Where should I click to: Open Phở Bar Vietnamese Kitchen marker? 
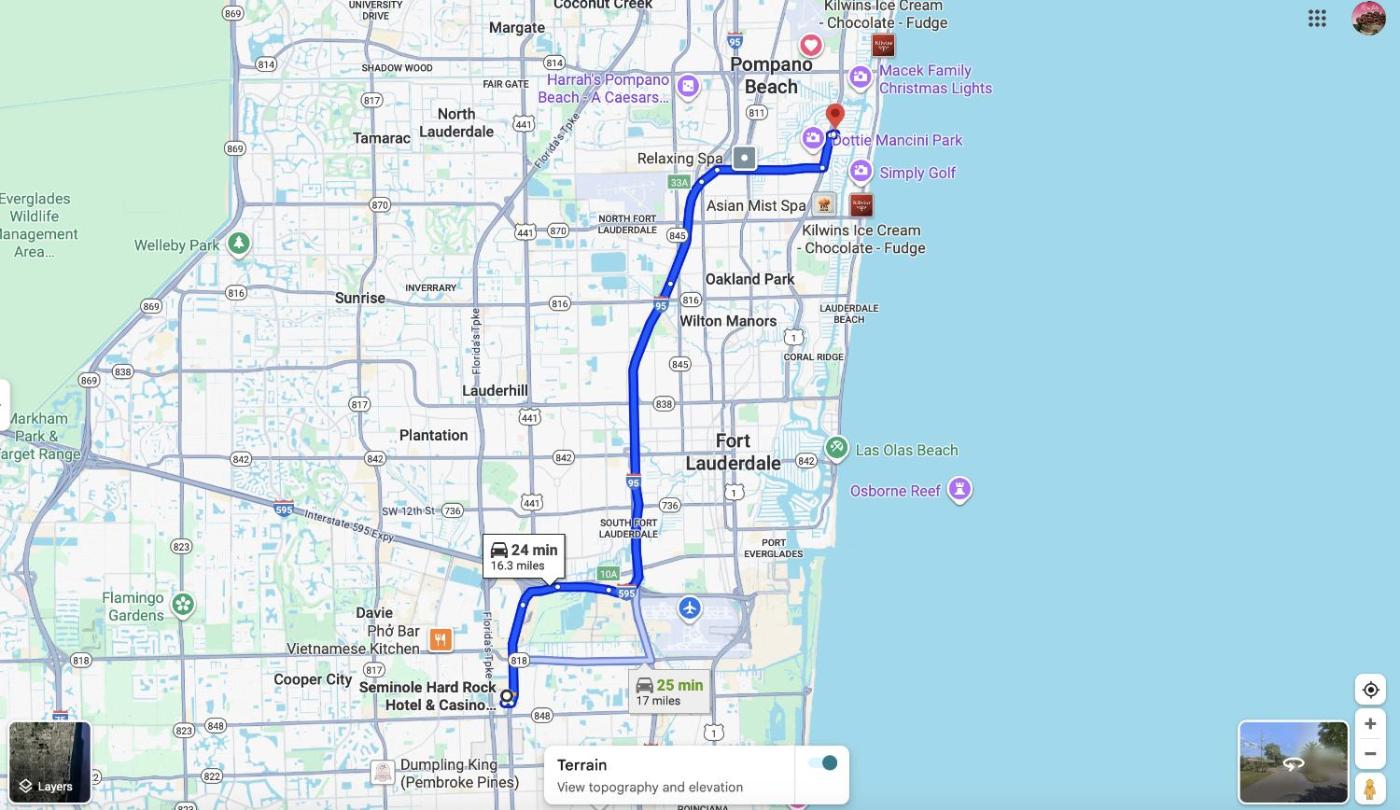[x=440, y=638]
